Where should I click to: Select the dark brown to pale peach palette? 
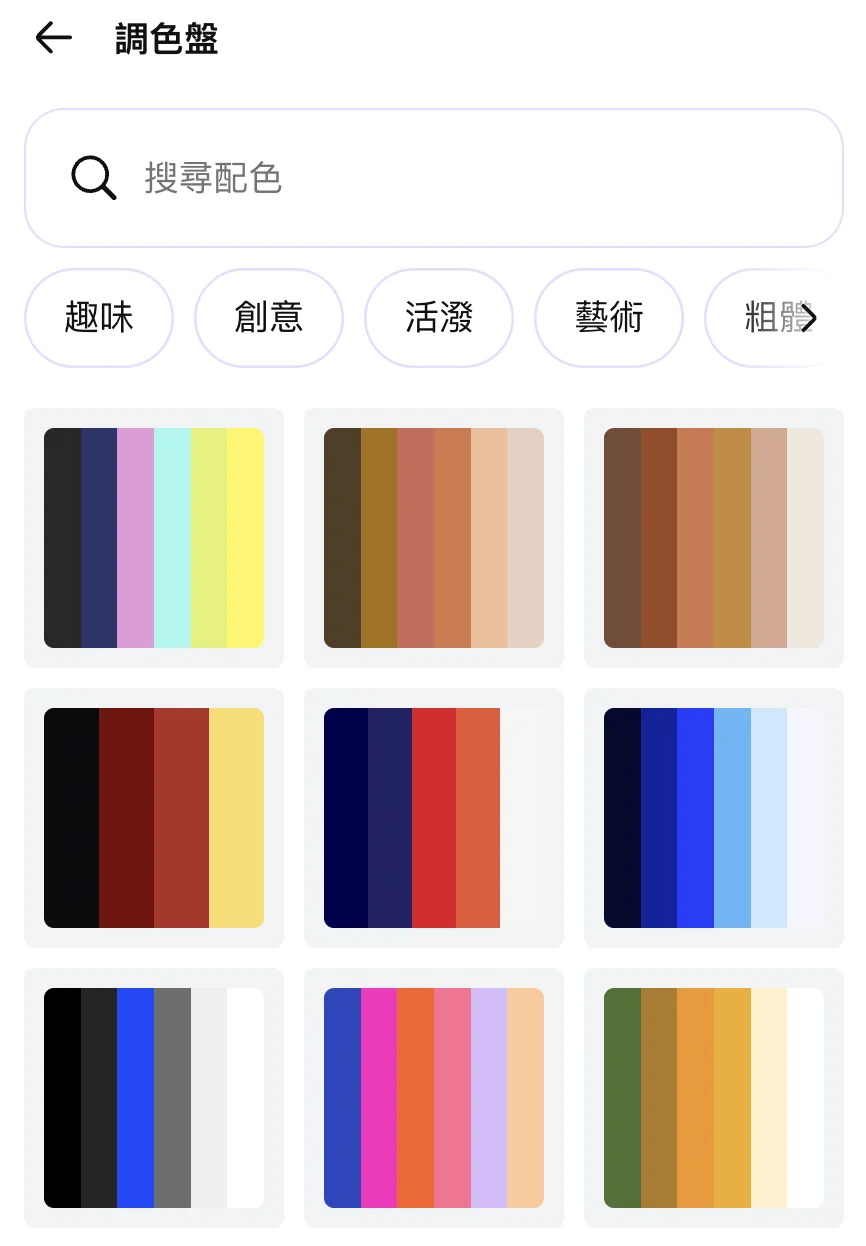(434, 538)
